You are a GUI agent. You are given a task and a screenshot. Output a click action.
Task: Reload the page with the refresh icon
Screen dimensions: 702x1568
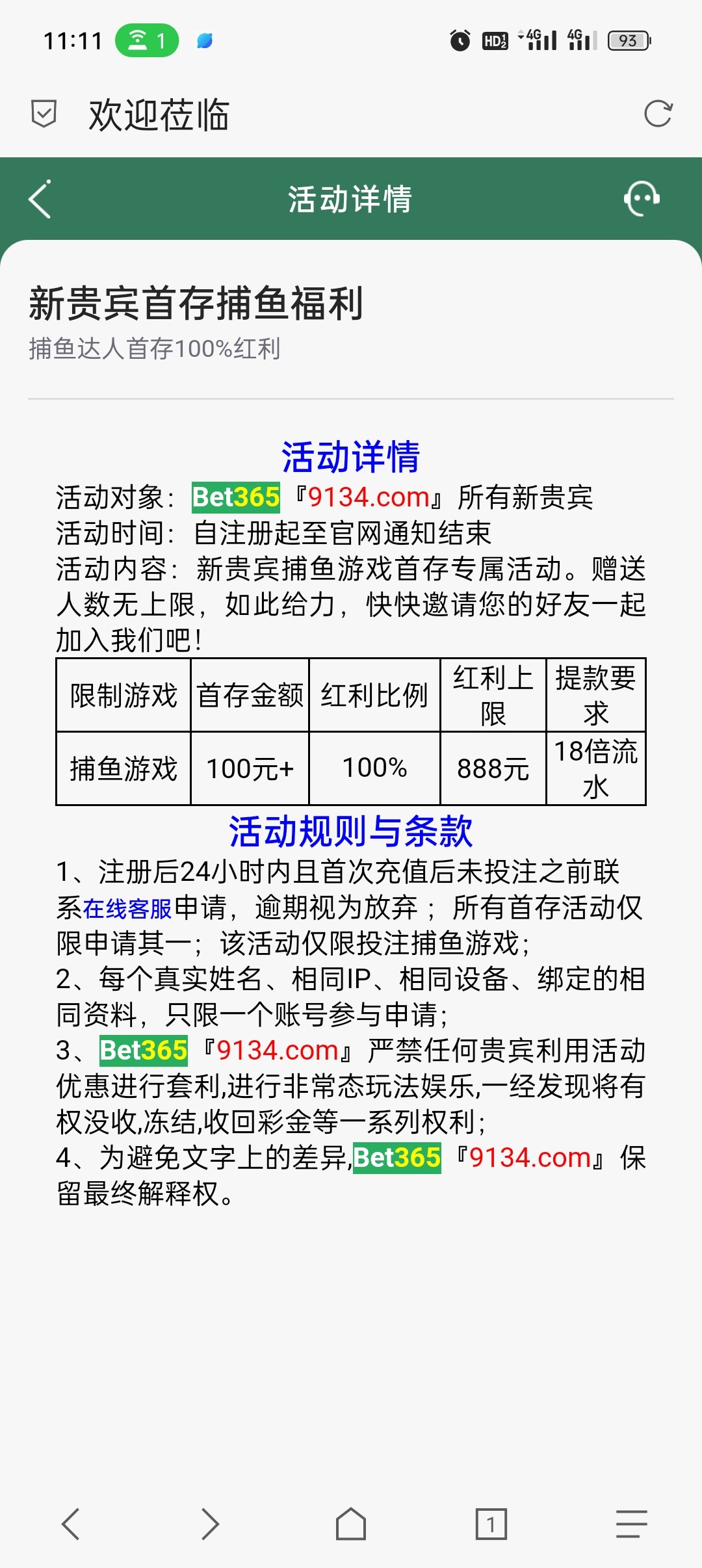[658, 114]
